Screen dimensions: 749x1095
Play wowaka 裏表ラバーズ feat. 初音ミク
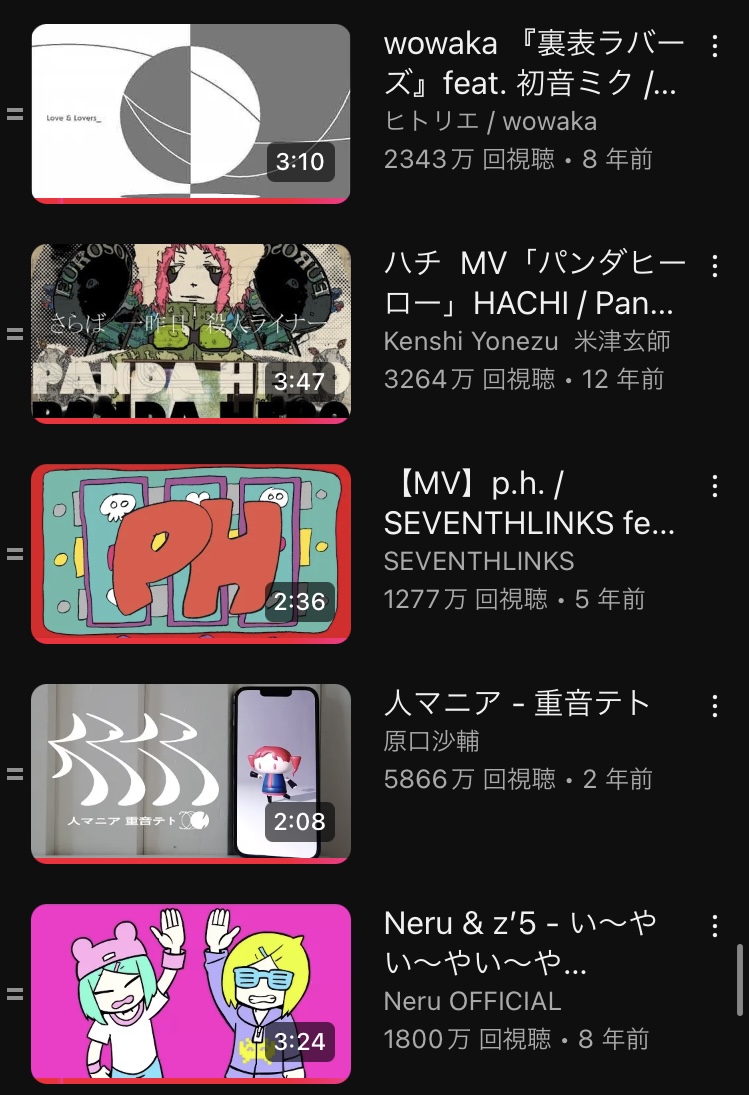click(191, 113)
